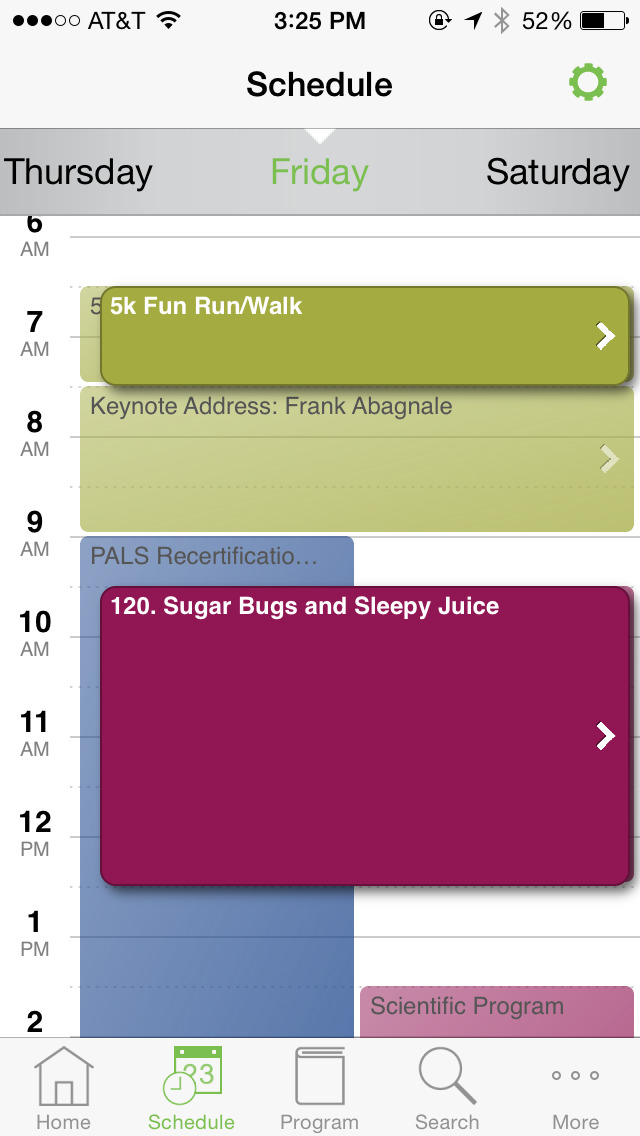Screen dimensions: 640x1136
Task: Open Keynote Address: Frank Abagnale
Action: [357, 459]
